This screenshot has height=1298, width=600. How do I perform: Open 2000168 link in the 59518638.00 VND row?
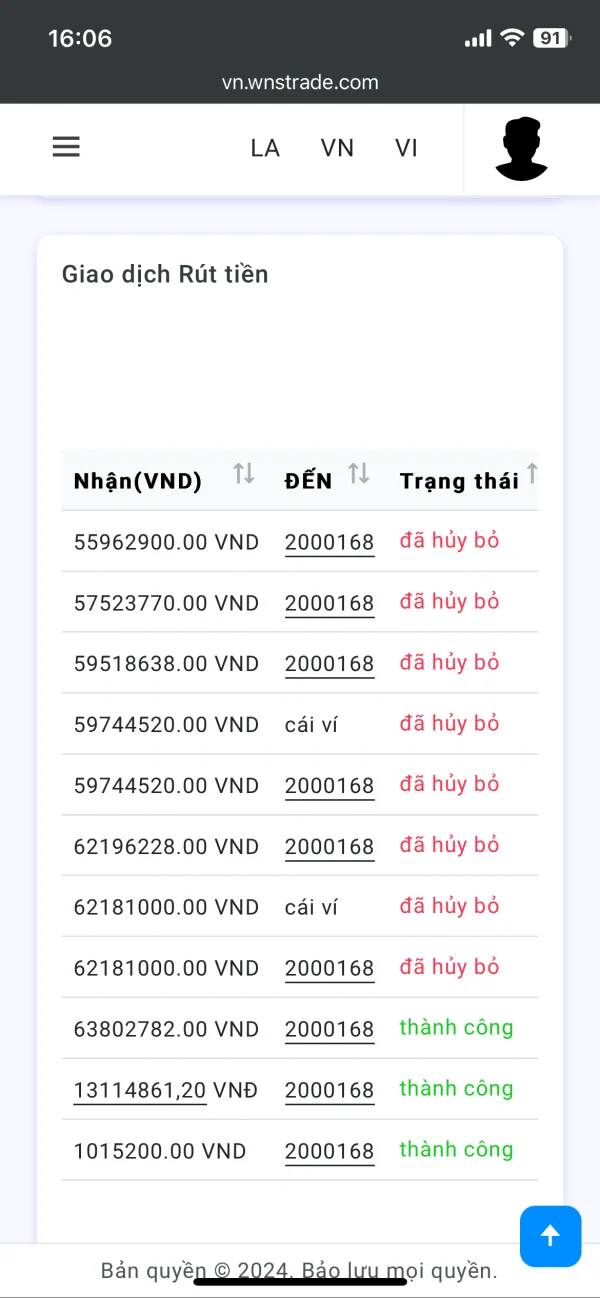(x=329, y=664)
